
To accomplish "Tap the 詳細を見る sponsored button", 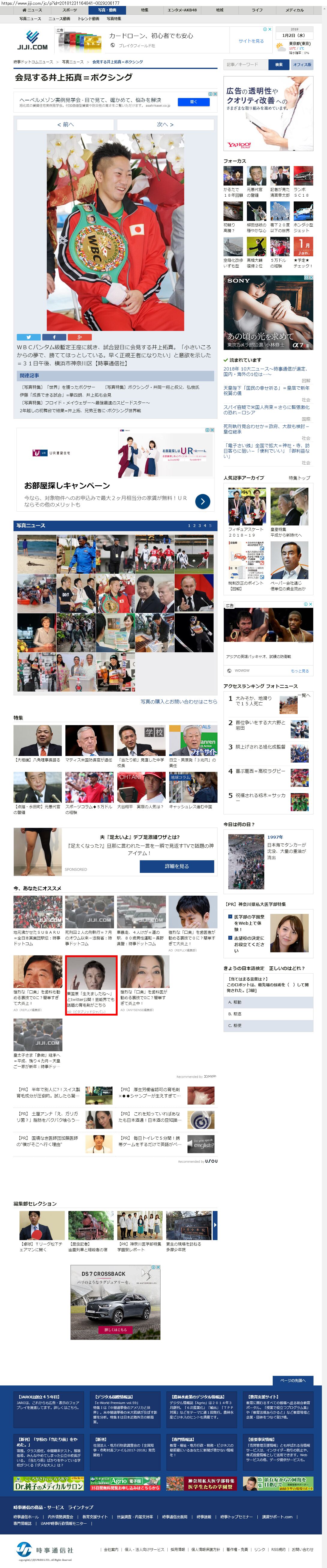I will [x=177, y=866].
